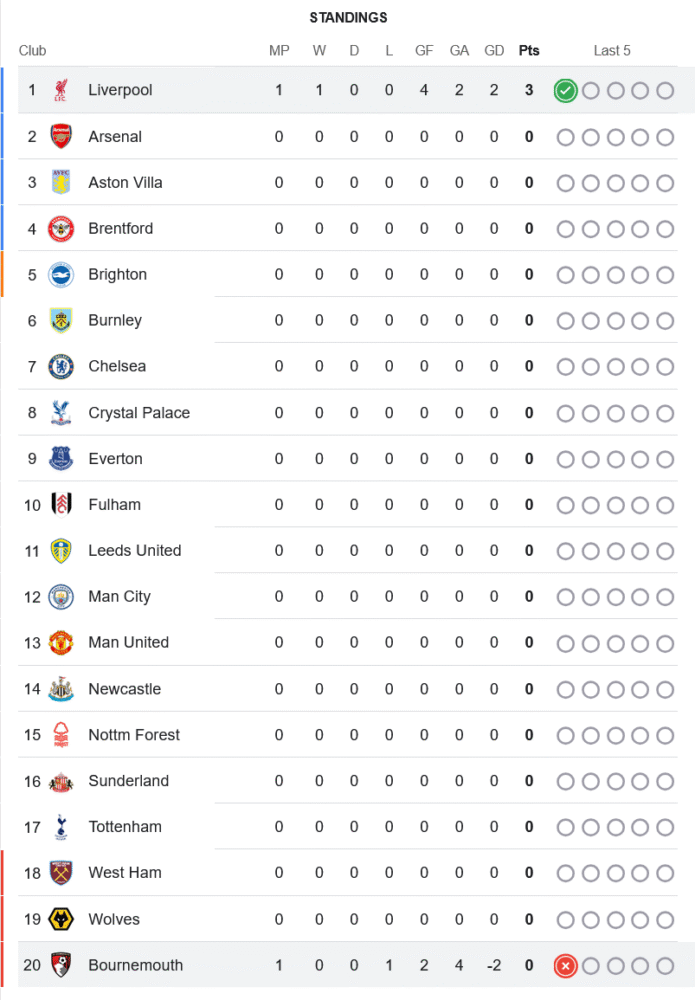This screenshot has width=695, height=1000.
Task: Select Fulham in the table
Action: click(x=114, y=505)
